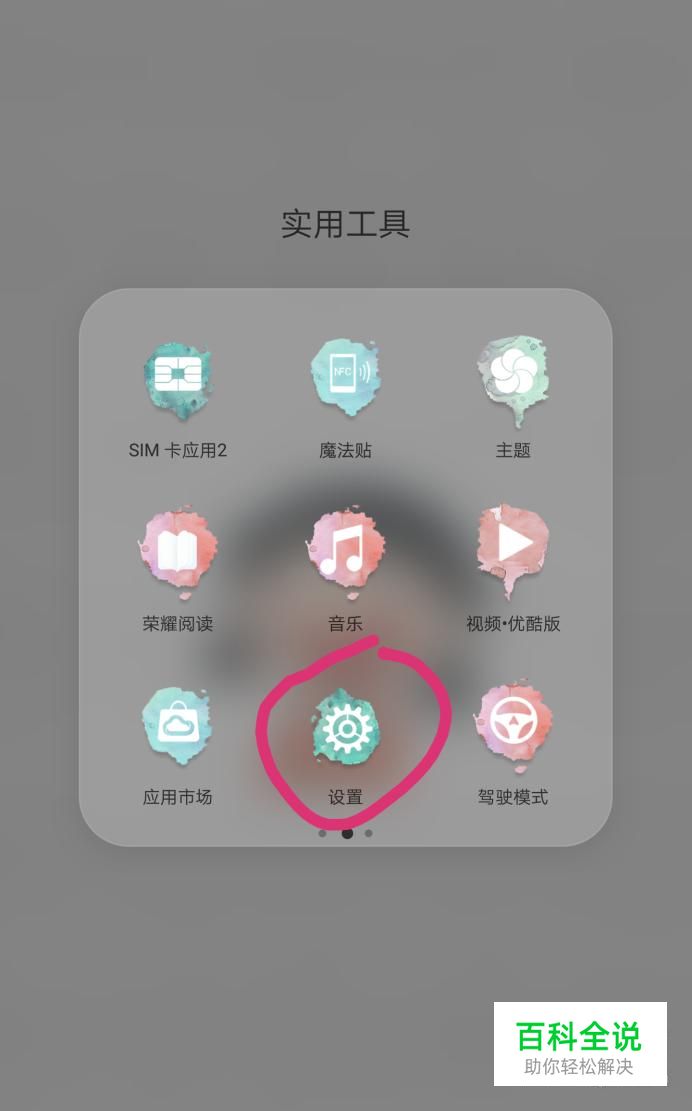Image resolution: width=692 pixels, height=1111 pixels.
Task: Tap the 实用工具 folder title
Action: [x=345, y=224]
